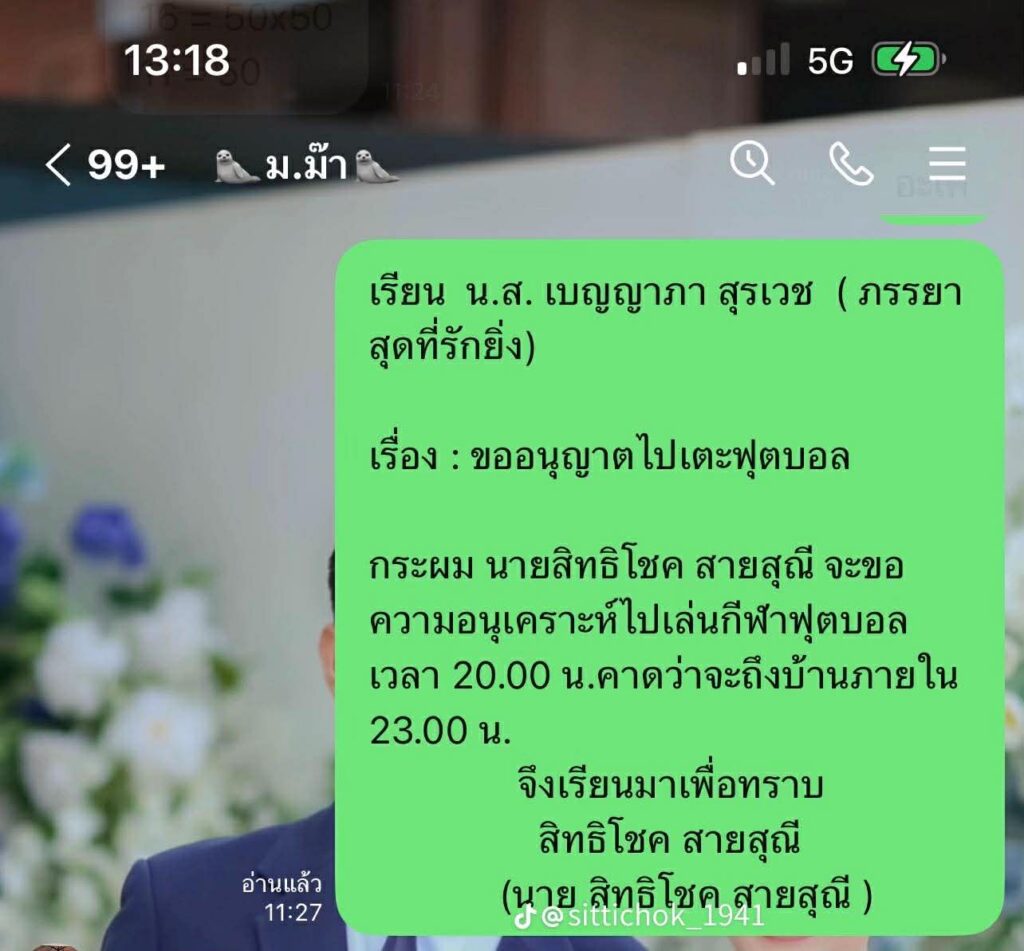Image resolution: width=1024 pixels, height=951 pixels.
Task: Open the chat menu
Action: coord(946,164)
